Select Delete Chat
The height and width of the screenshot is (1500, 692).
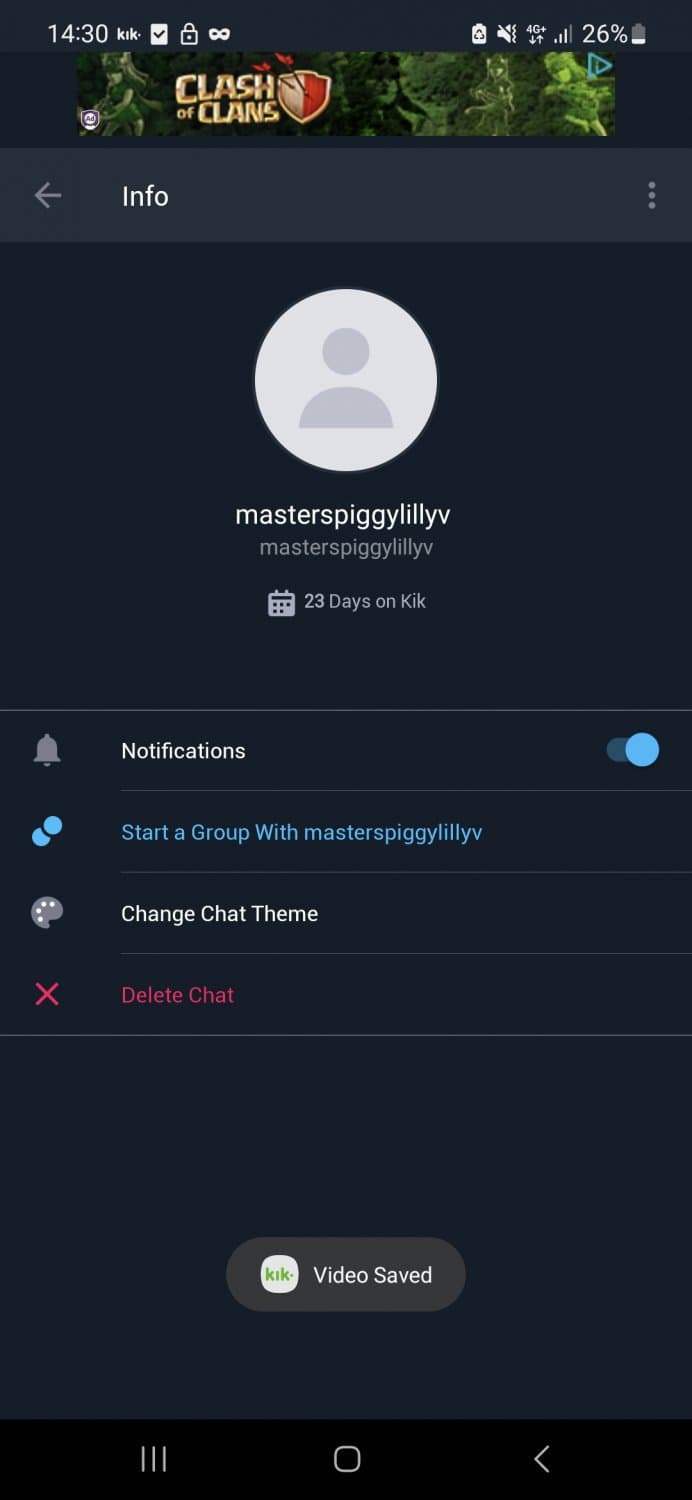click(177, 995)
